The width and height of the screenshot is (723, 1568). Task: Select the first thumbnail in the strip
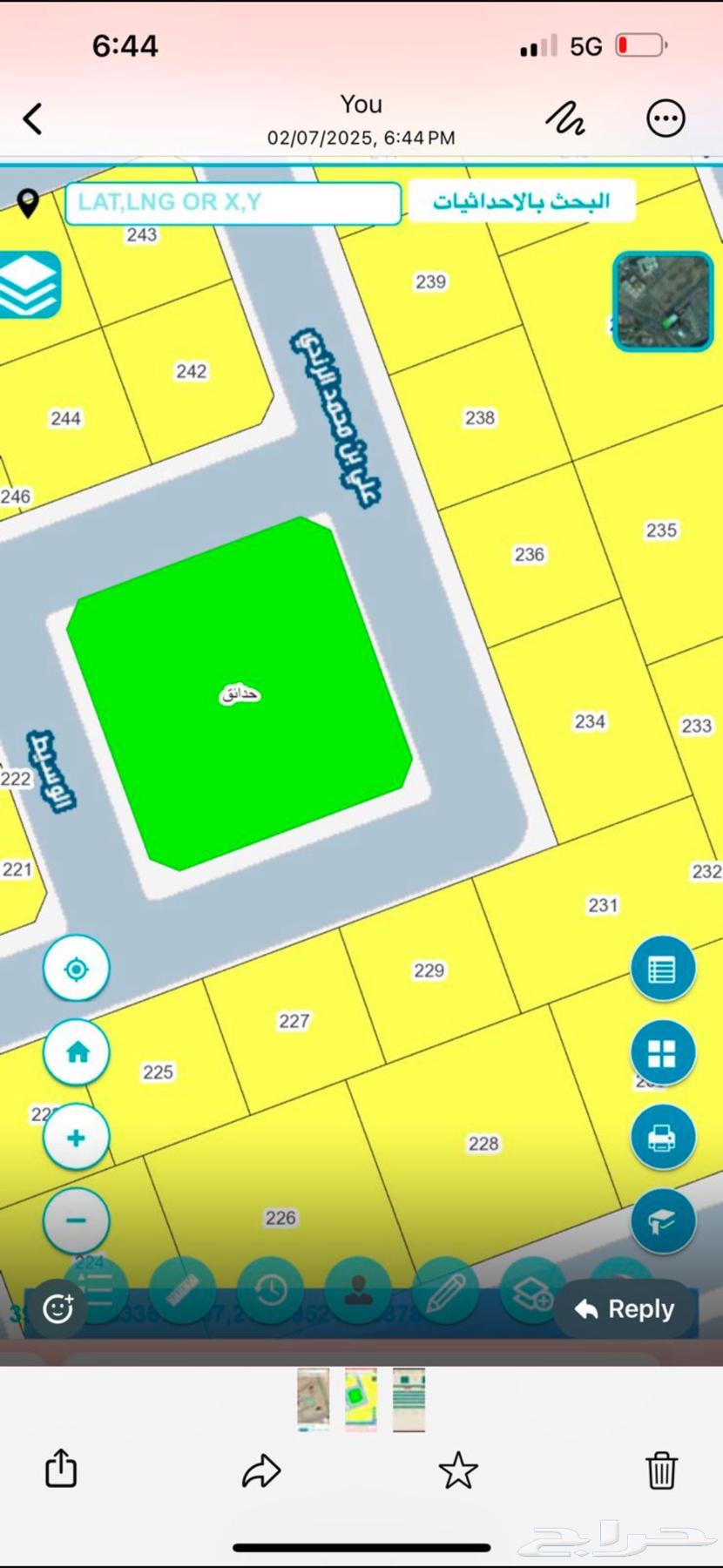point(314,1399)
